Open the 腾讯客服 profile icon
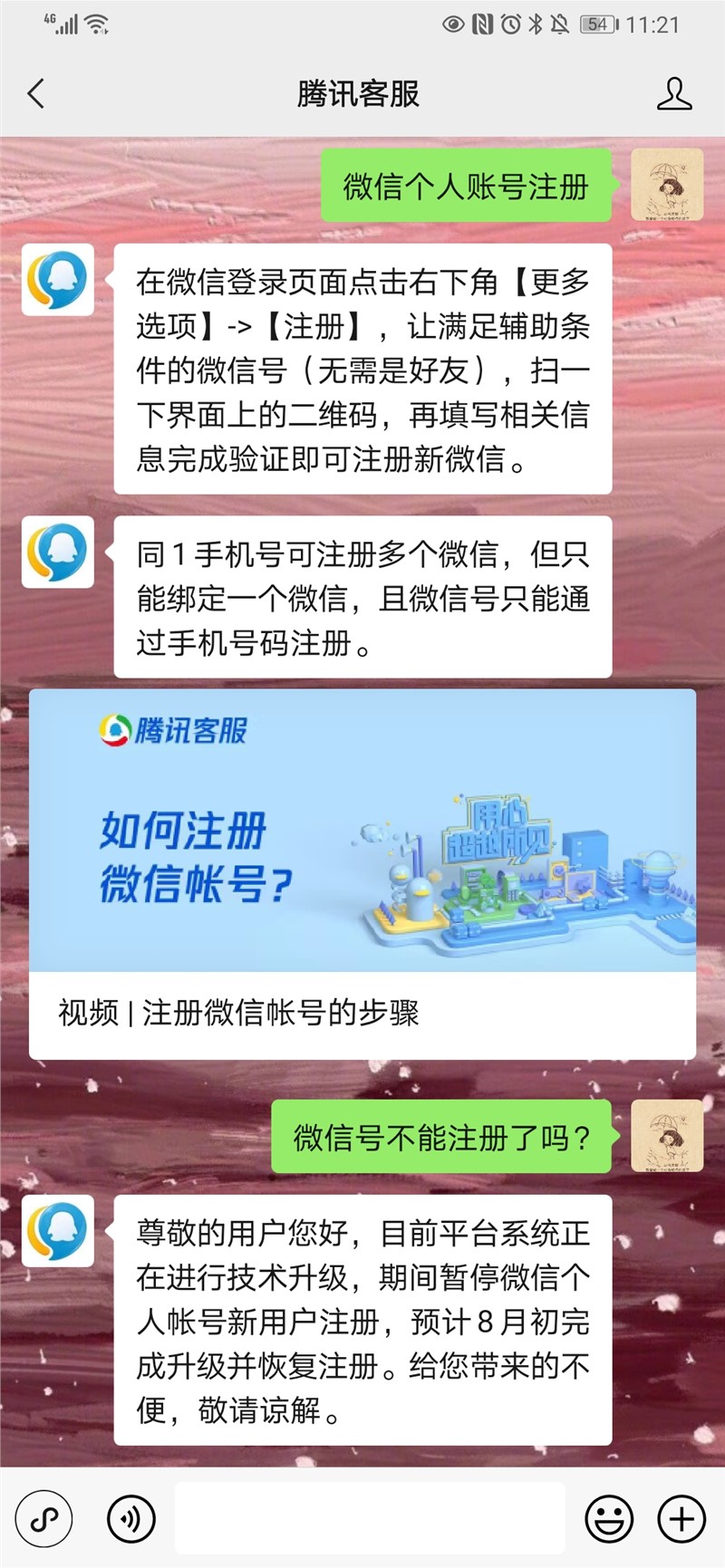This screenshot has width=725, height=1568. [673, 93]
